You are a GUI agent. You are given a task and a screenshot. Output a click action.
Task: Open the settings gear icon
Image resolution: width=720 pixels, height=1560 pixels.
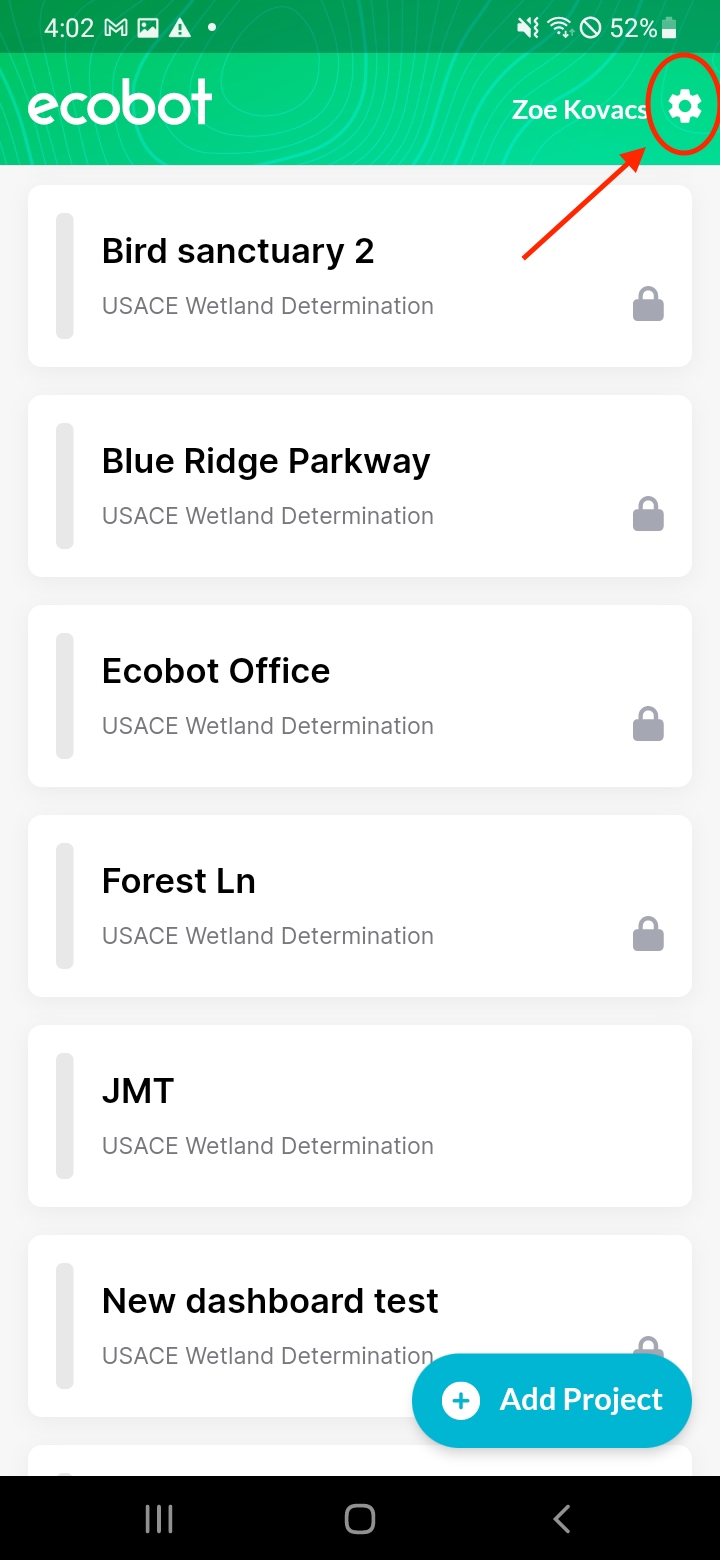coord(683,105)
